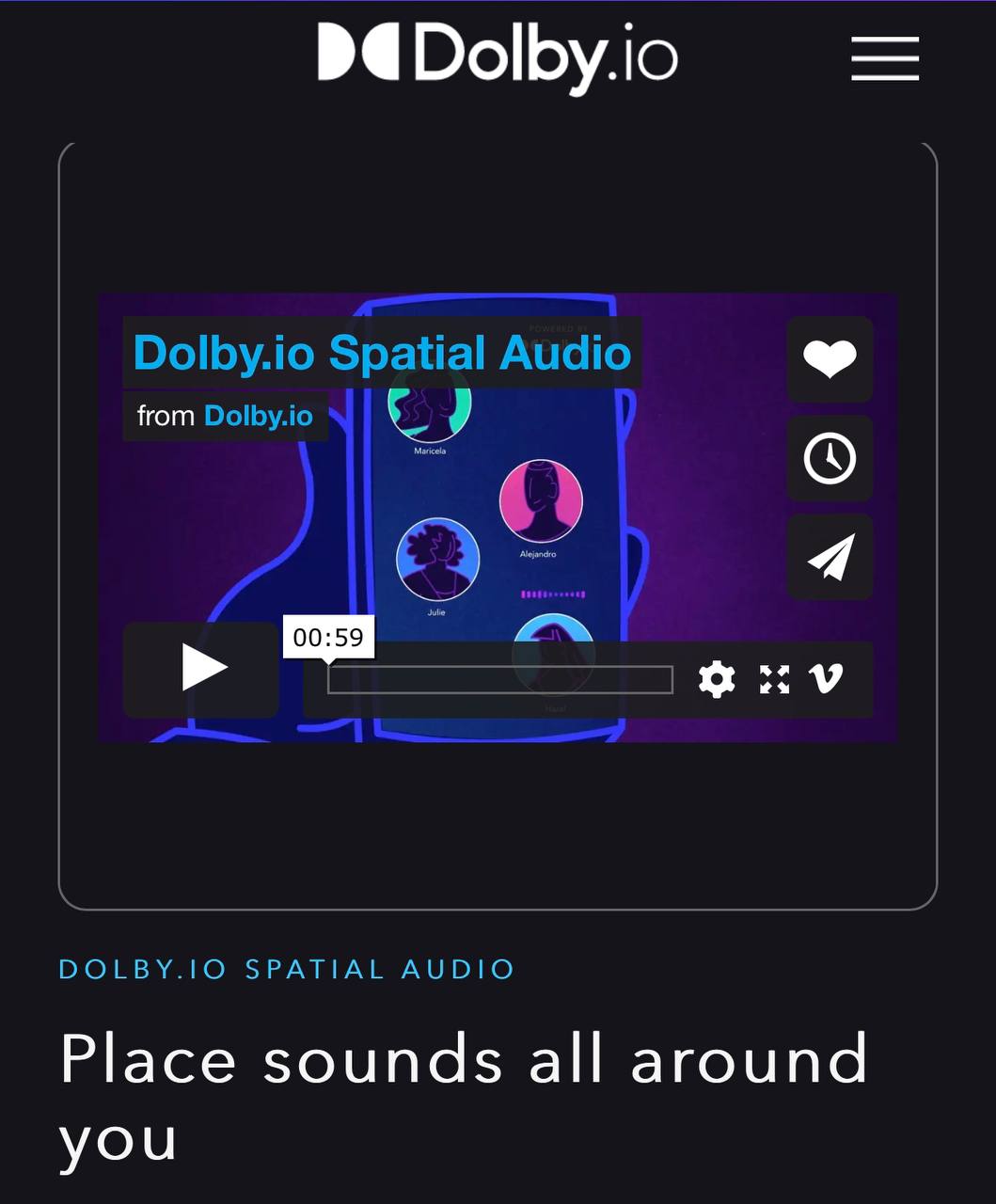Toggle Watch Later status for this video
The height and width of the screenshot is (1204, 996).
(830, 458)
